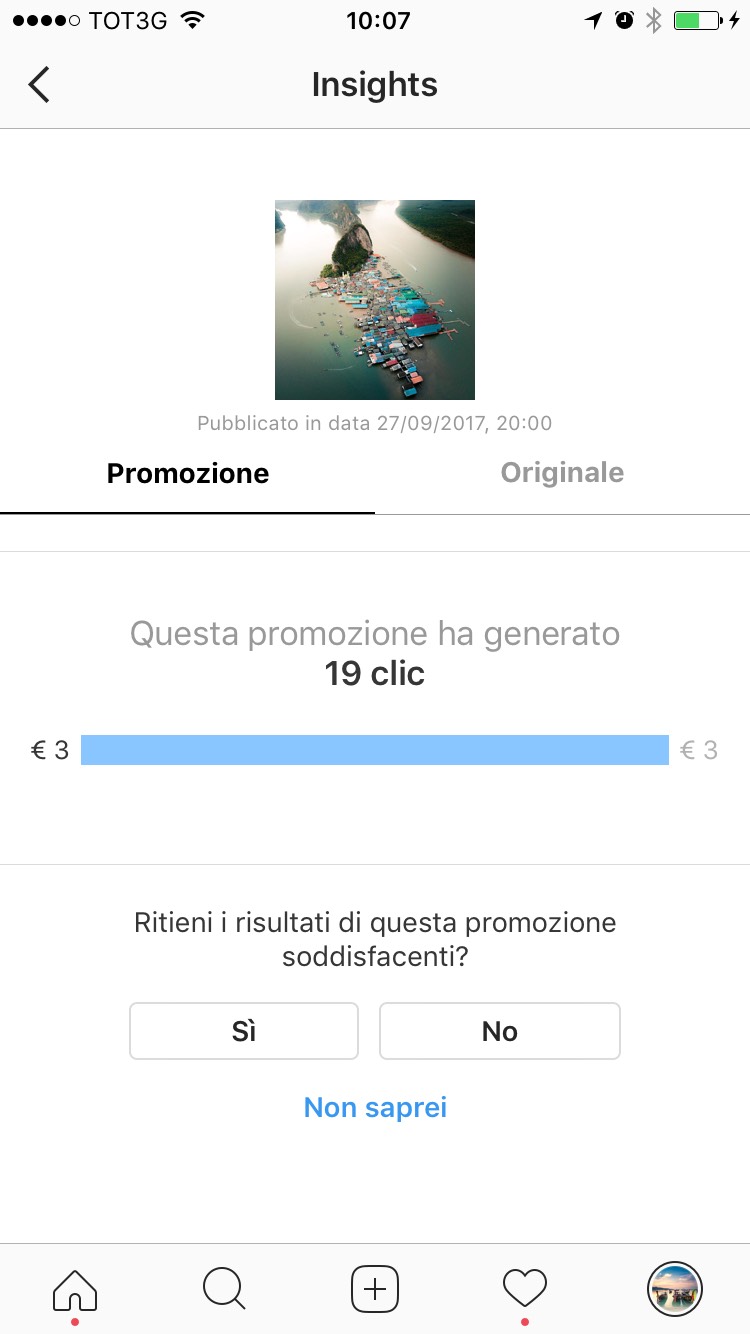This screenshot has height=1334, width=750.
Task: Go to the profile tab
Action: click(x=675, y=1289)
